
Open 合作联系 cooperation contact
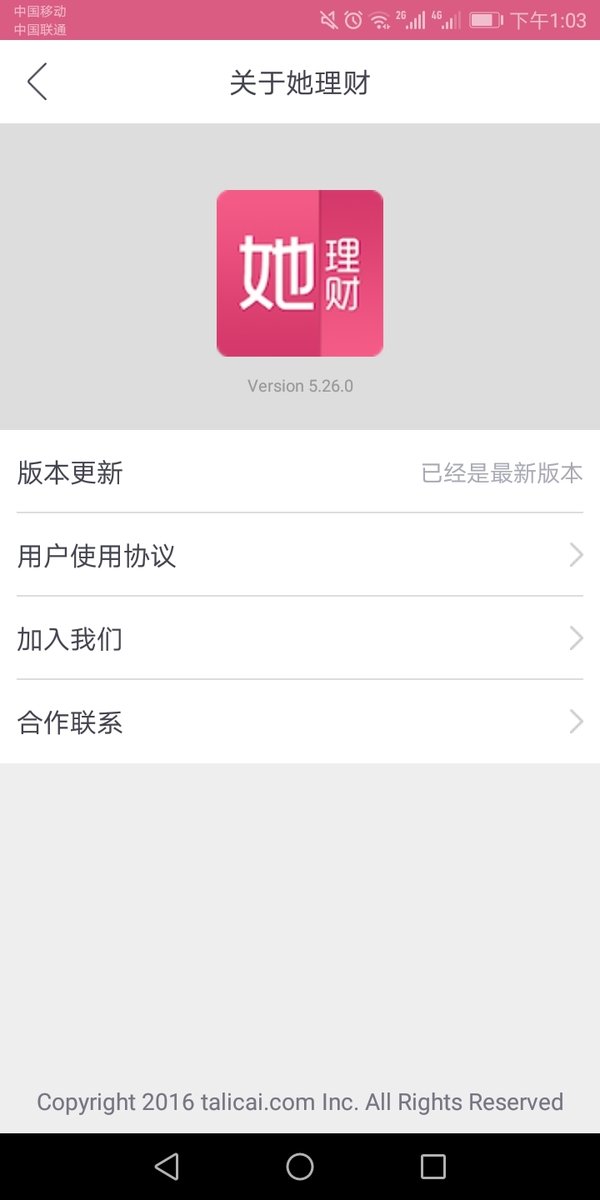(x=300, y=721)
